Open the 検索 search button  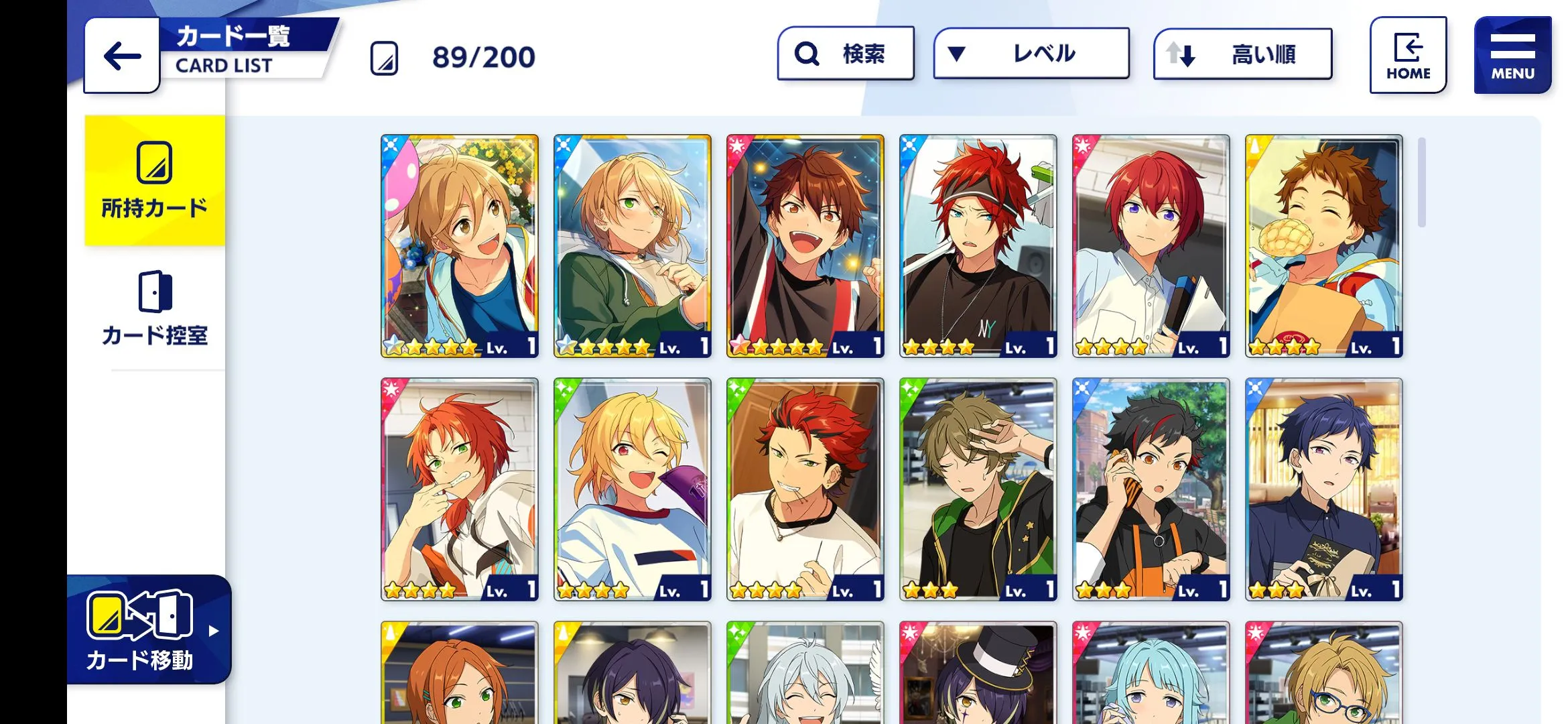[846, 54]
